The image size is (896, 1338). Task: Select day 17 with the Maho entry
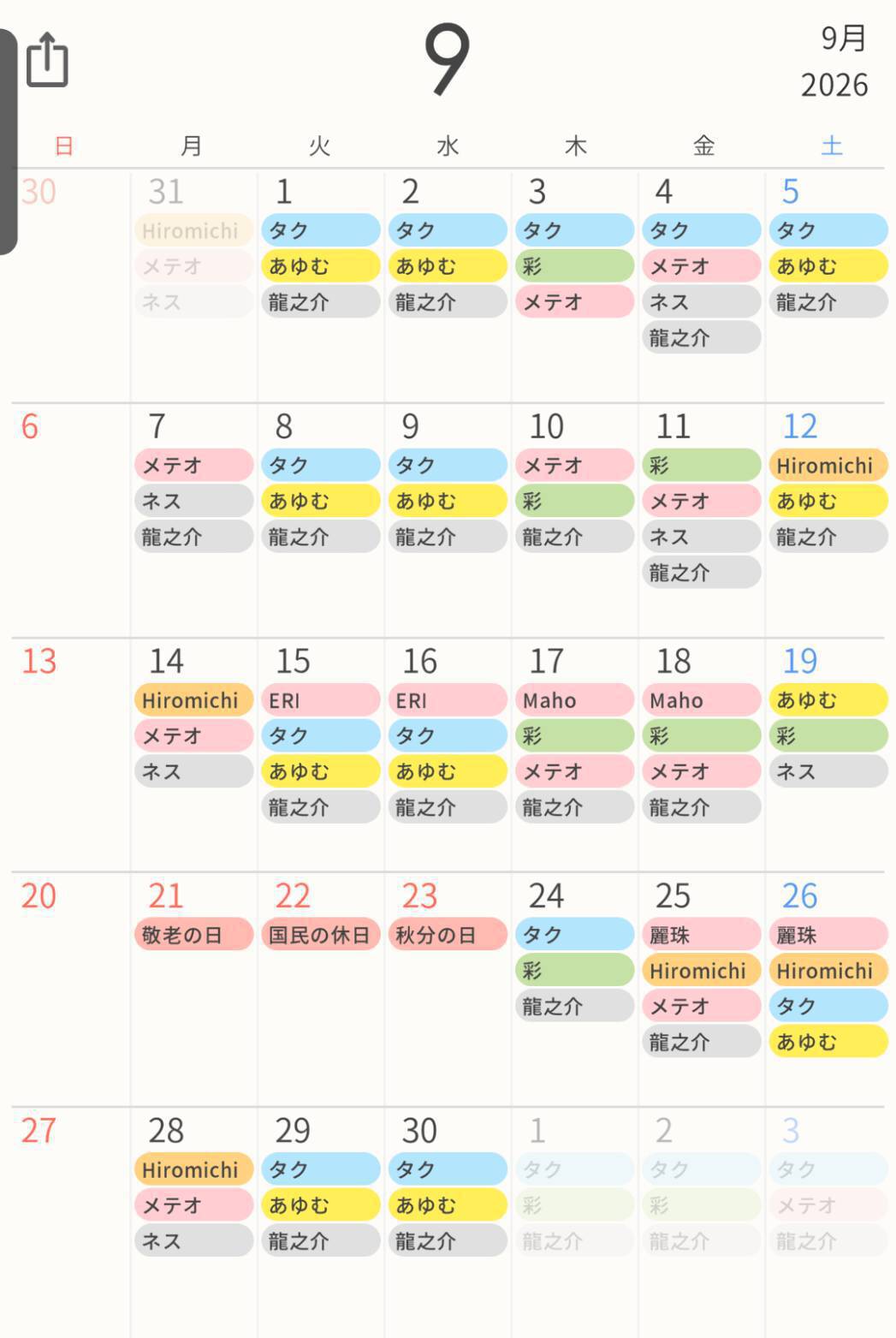tap(574, 755)
